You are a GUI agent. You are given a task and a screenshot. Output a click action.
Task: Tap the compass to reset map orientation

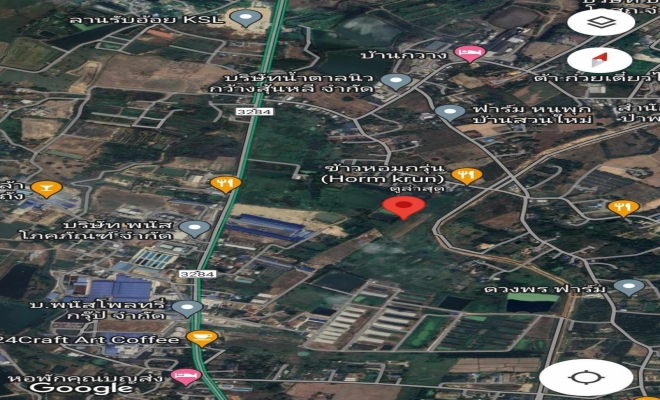click(x=598, y=59)
